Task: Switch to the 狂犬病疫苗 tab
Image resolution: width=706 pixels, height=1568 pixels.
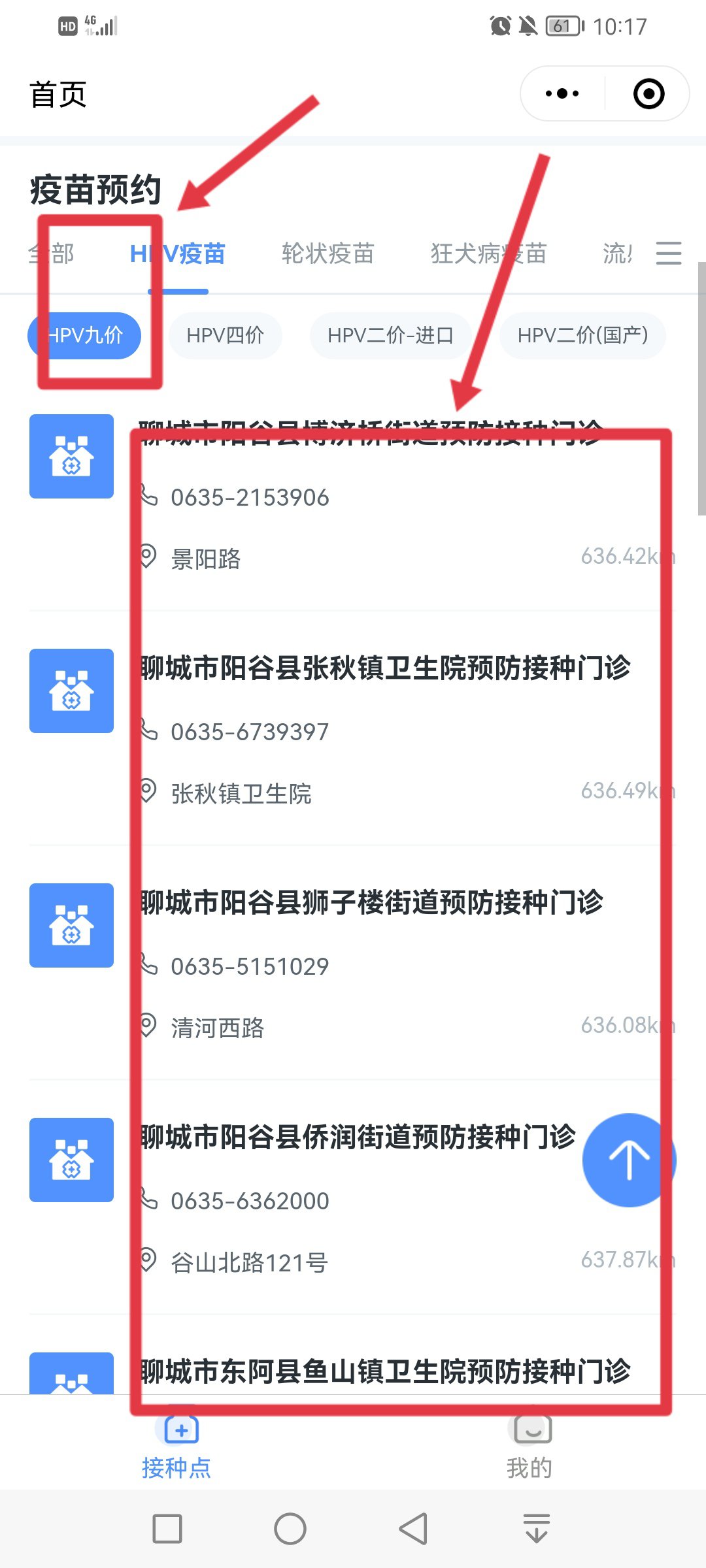Action: [x=488, y=253]
